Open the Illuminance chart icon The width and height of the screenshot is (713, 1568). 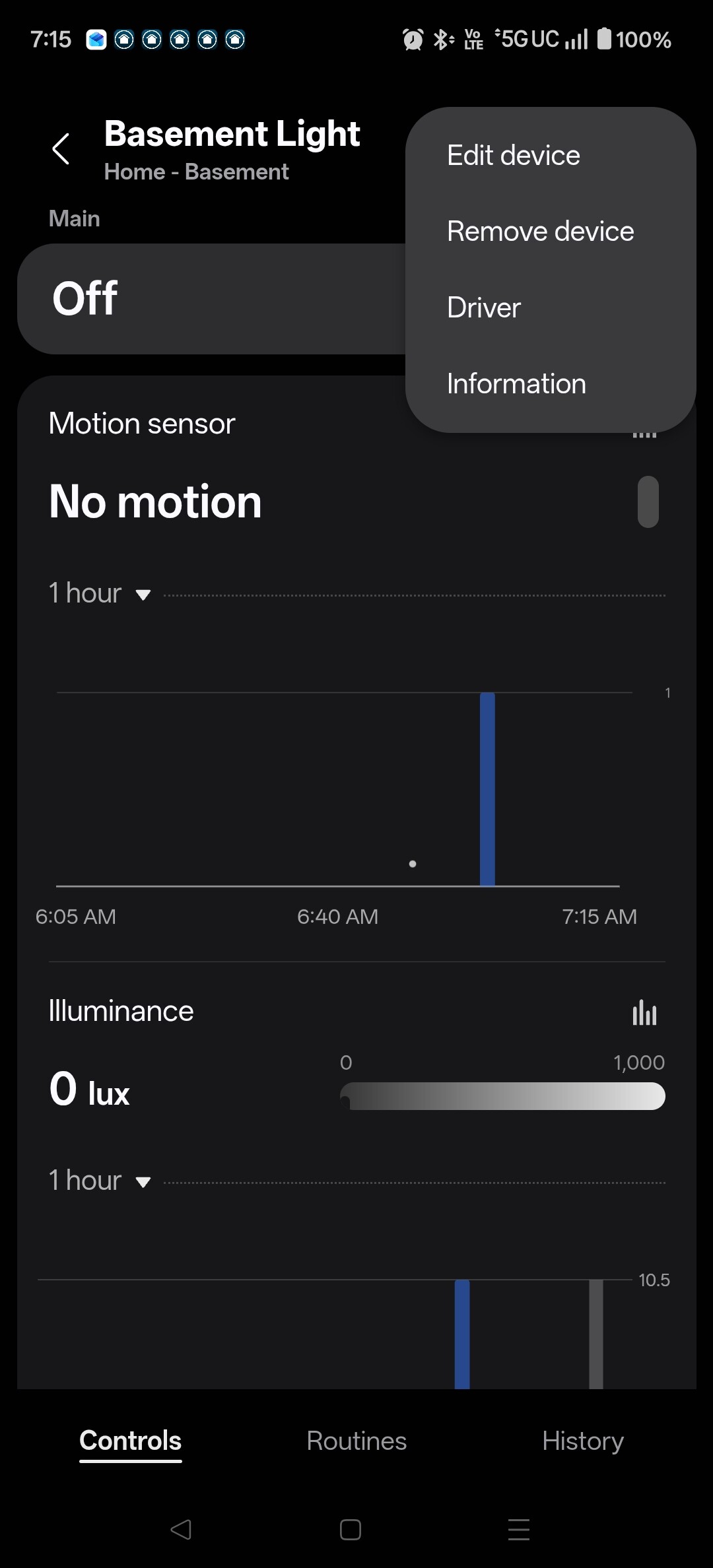pos(644,1012)
